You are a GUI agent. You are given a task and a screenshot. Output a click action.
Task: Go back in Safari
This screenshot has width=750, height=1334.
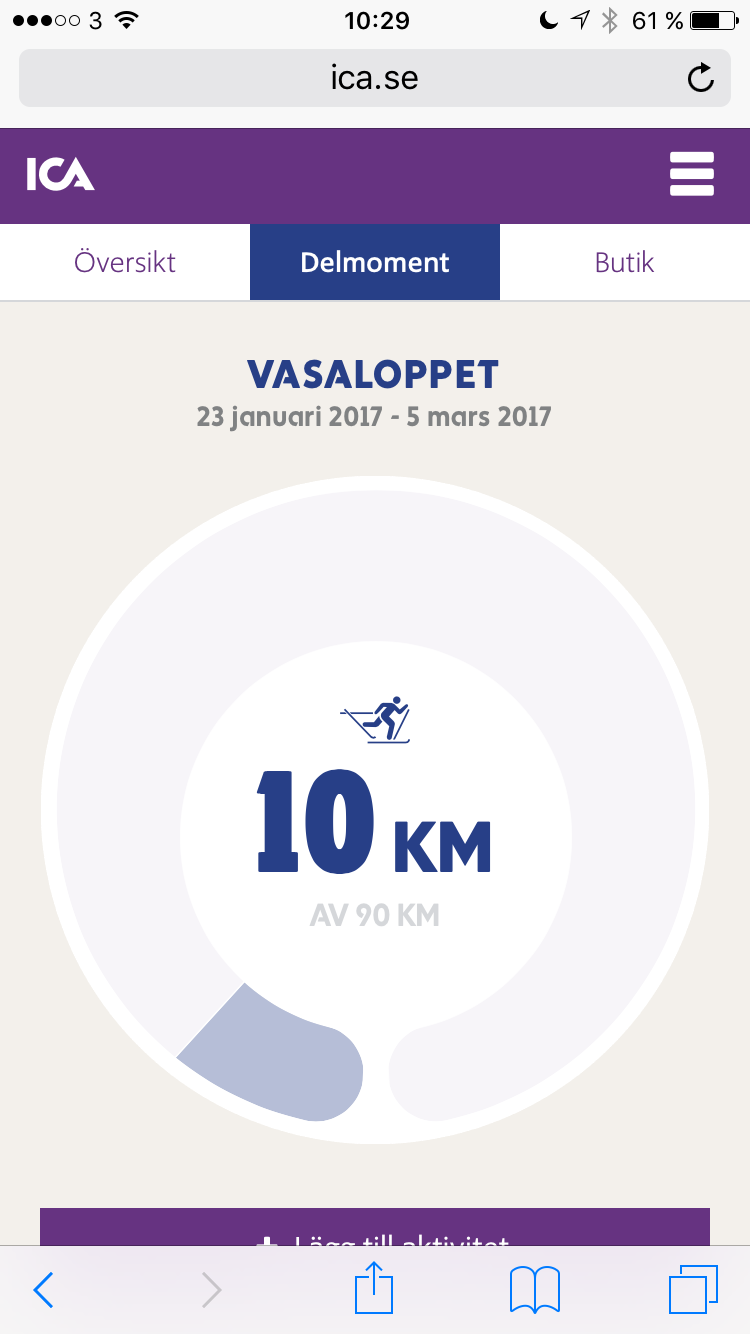click(43, 1290)
